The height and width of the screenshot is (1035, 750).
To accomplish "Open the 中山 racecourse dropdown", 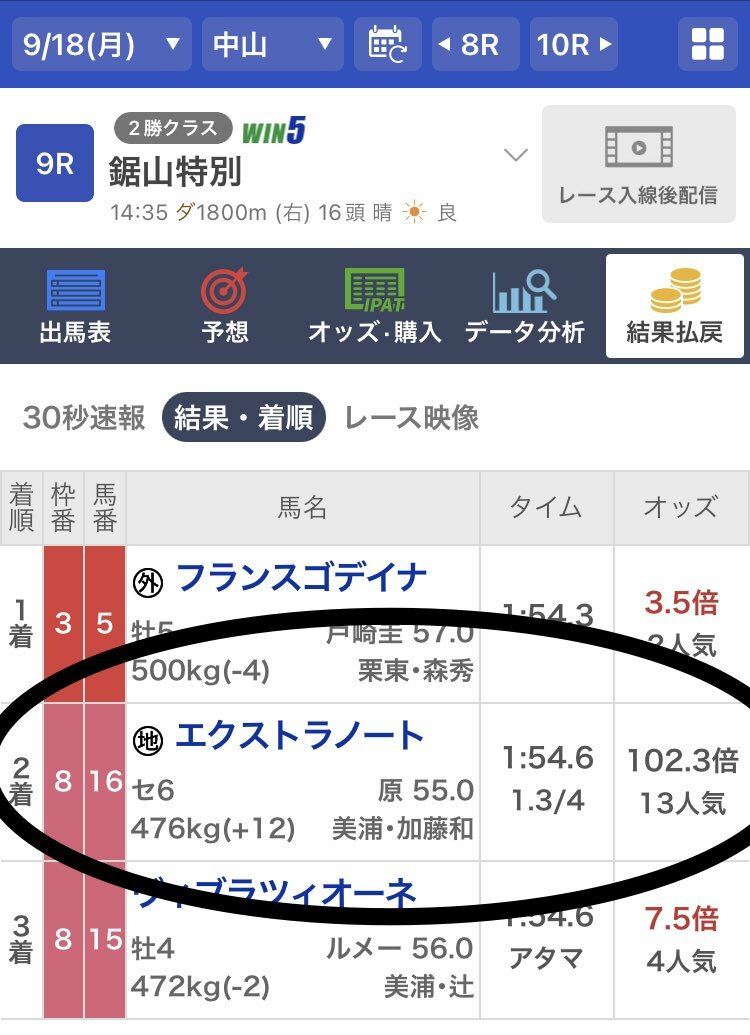I will 272,45.
